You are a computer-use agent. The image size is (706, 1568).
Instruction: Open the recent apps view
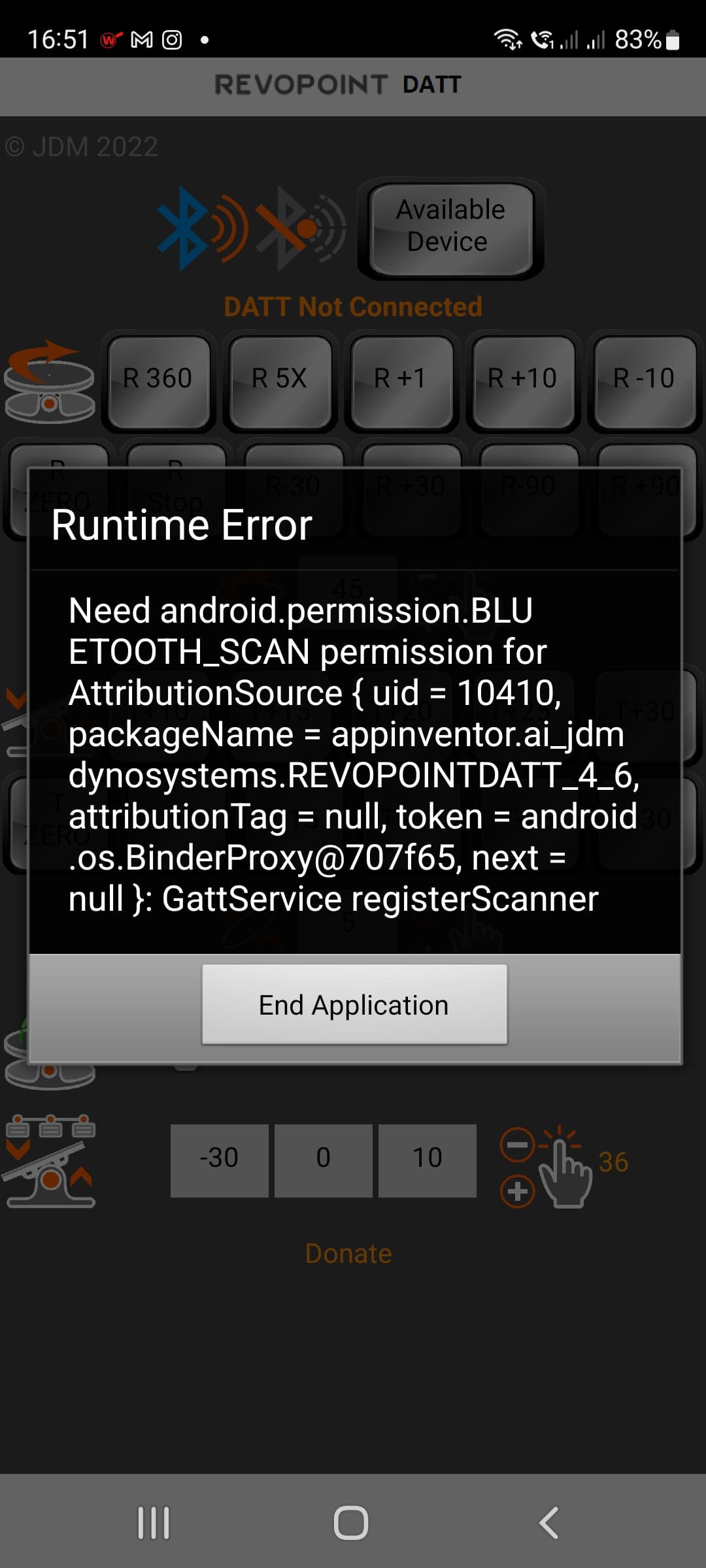point(154,1523)
